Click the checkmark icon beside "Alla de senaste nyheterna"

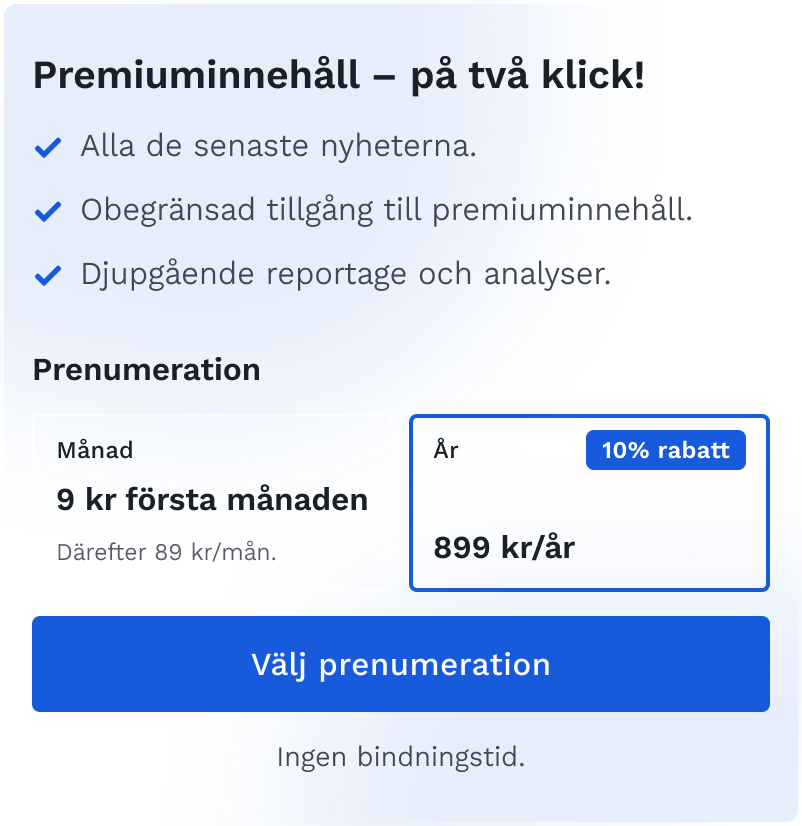pos(47,146)
